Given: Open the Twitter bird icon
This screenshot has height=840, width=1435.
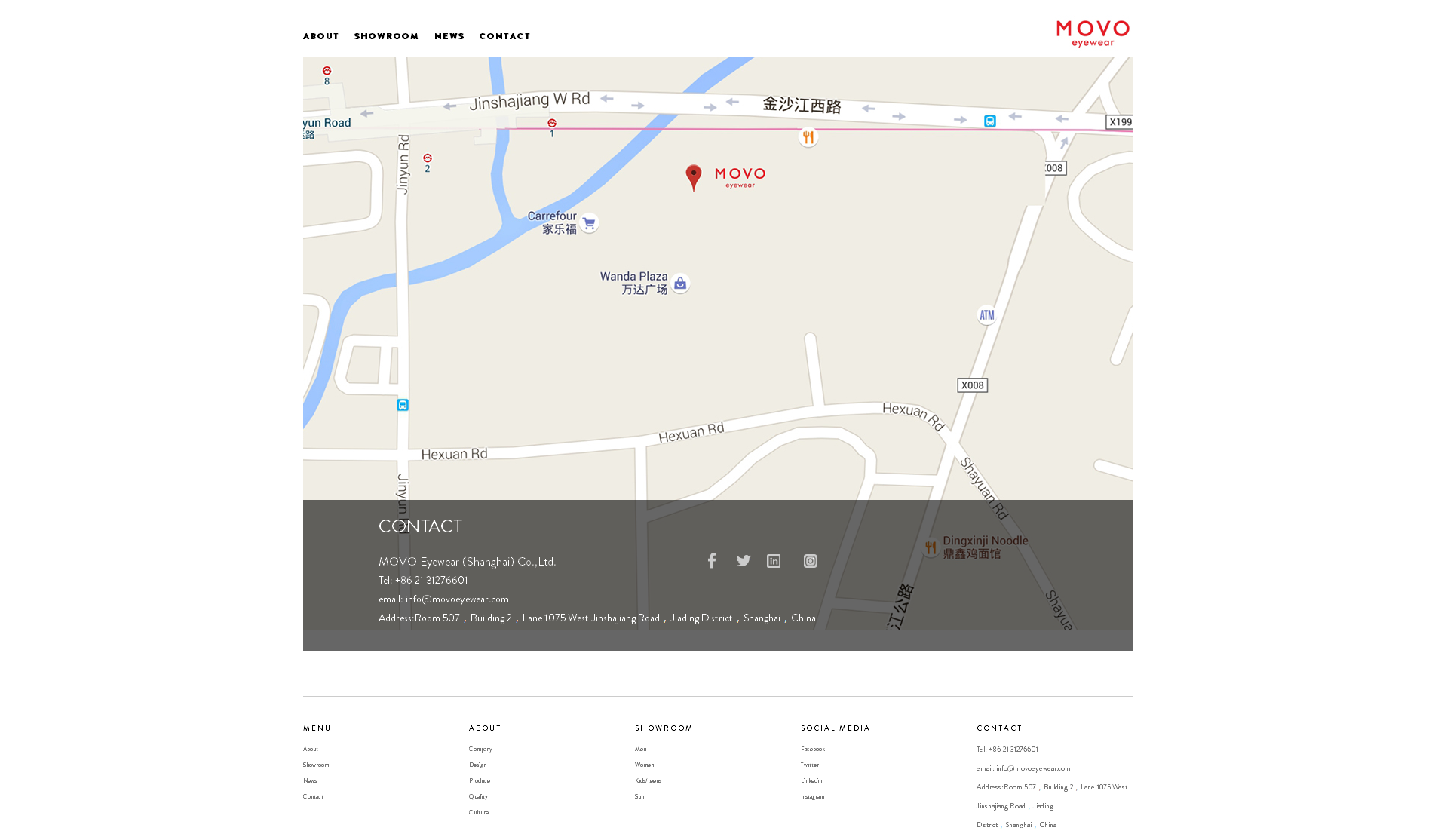Looking at the screenshot, I should pyautogui.click(x=744, y=560).
